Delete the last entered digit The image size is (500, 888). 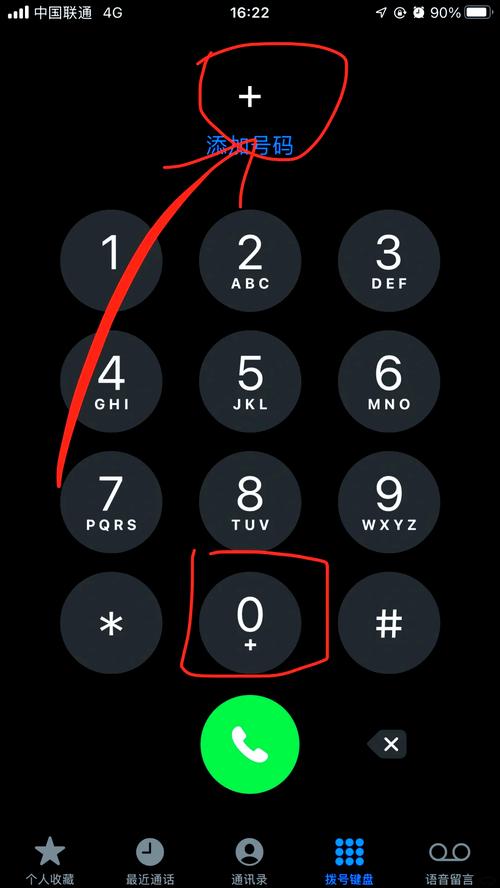(387, 744)
